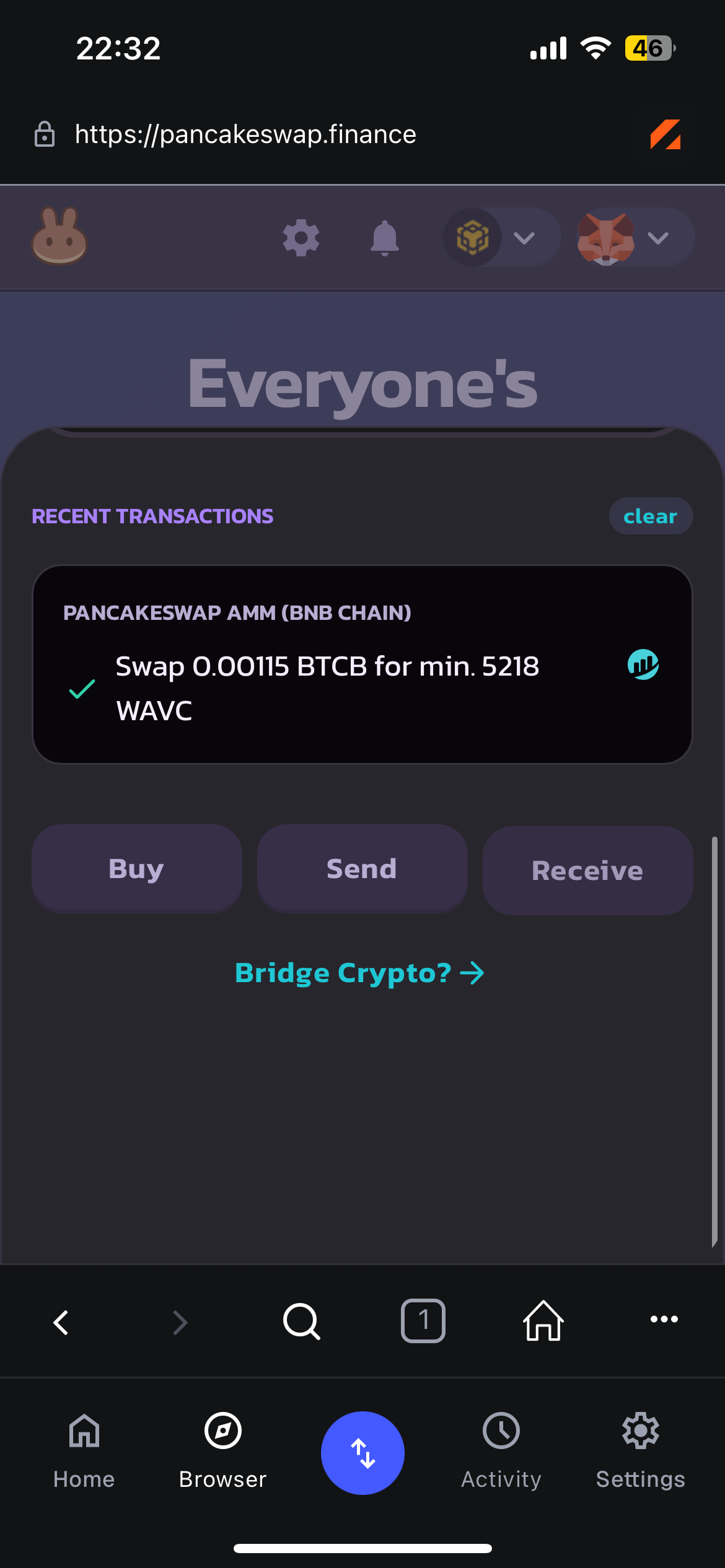Open the PancakeSwap bunny home logo
The height and width of the screenshot is (1568, 725).
[59, 237]
